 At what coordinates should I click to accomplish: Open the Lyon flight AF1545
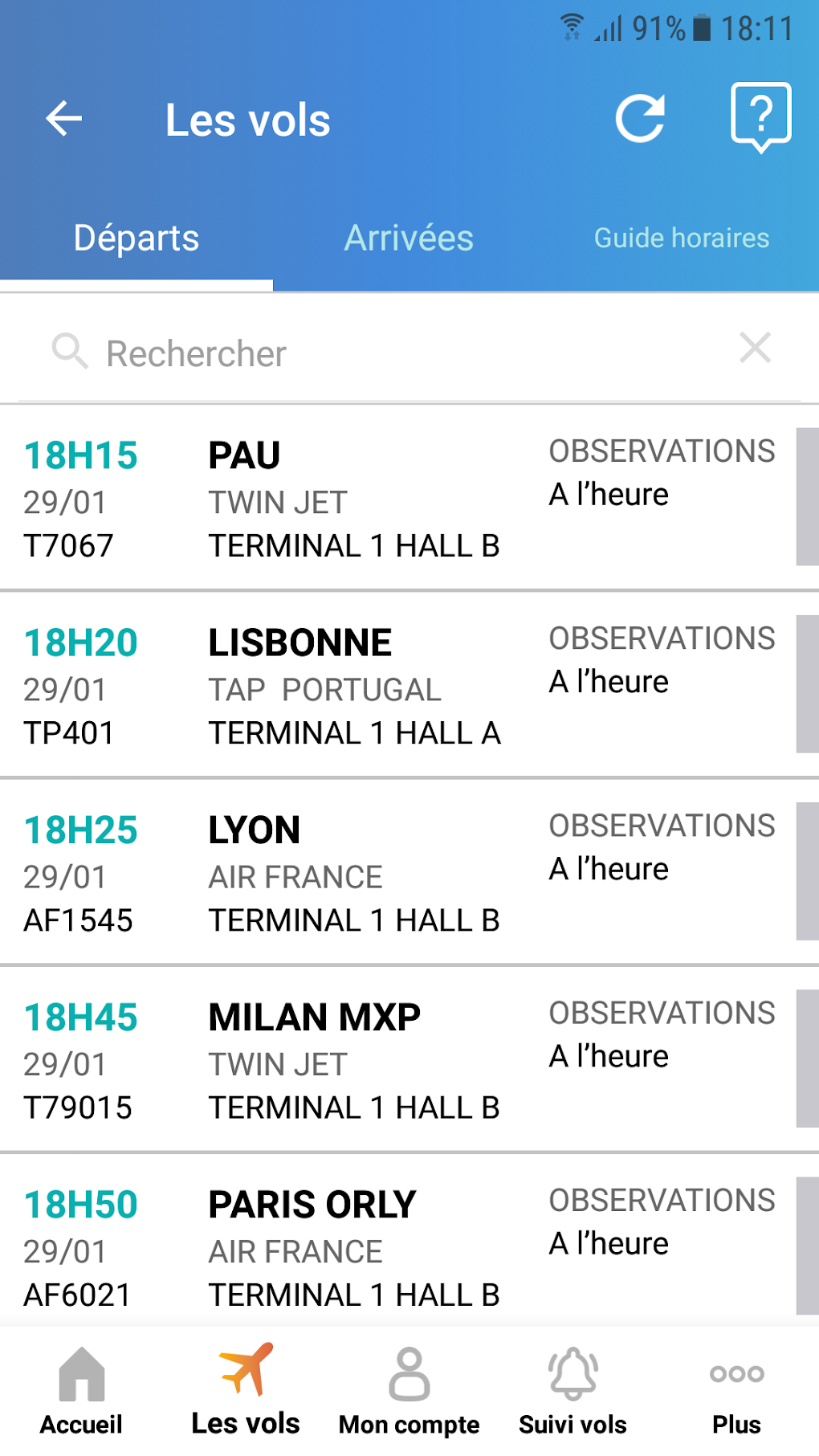397,873
